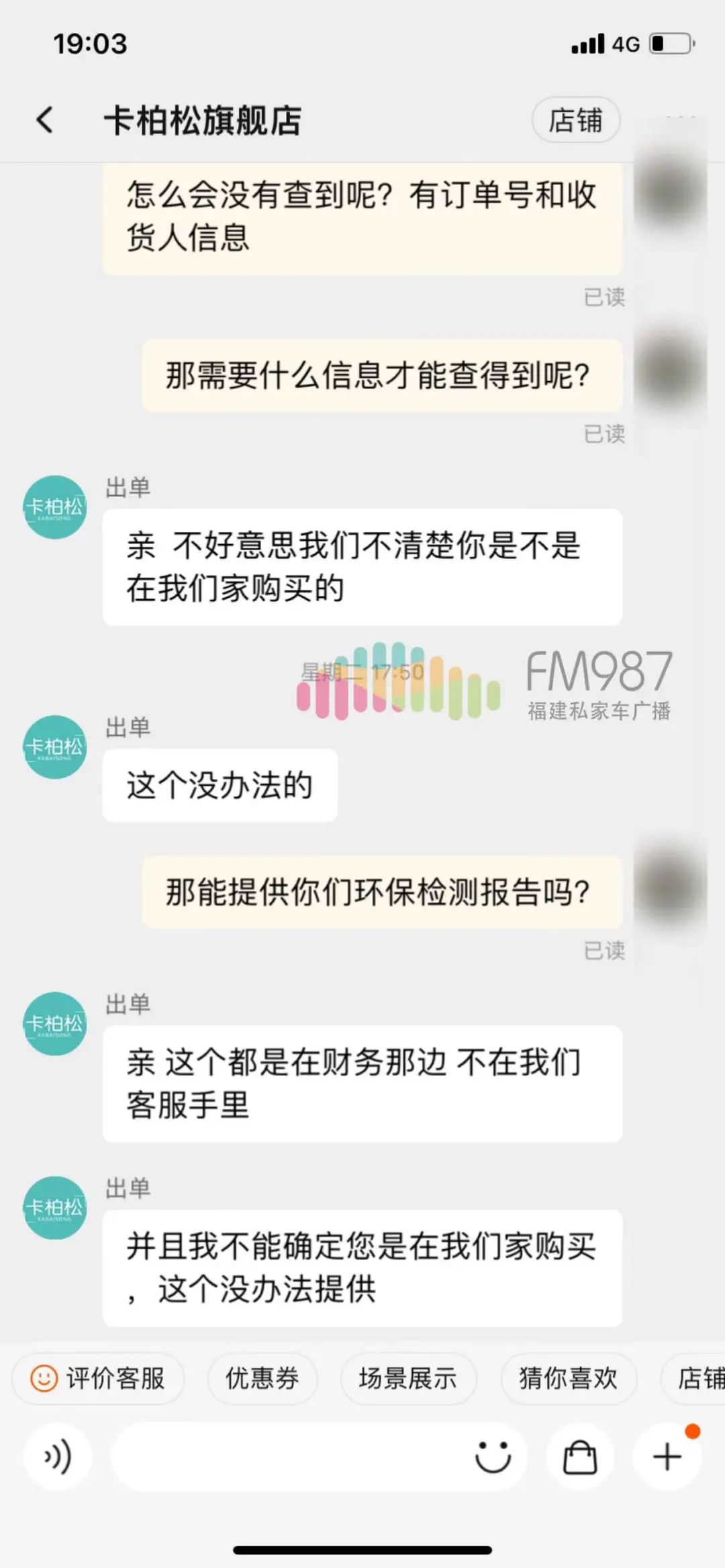Open the emoji picker

[x=493, y=1457]
